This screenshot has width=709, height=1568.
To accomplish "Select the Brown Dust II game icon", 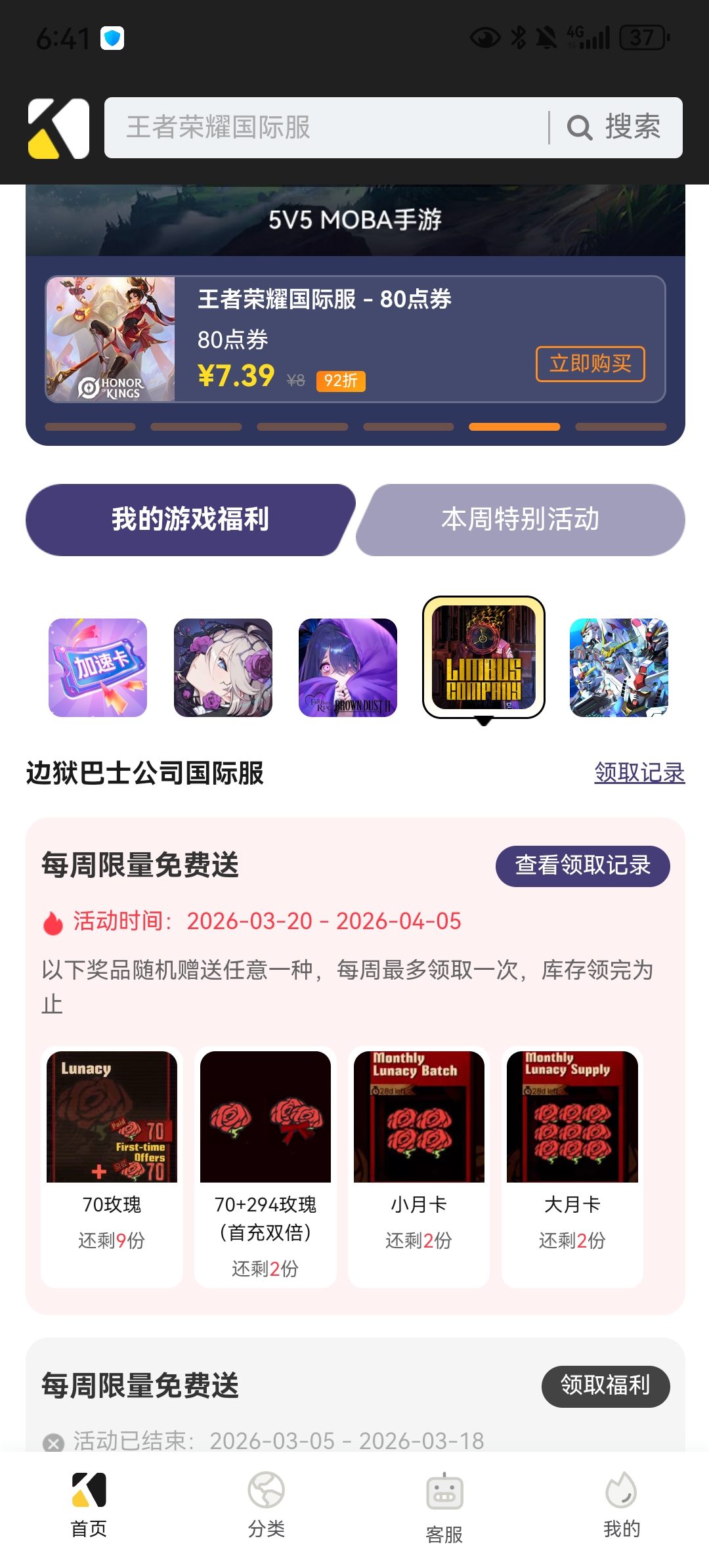I will [347, 667].
